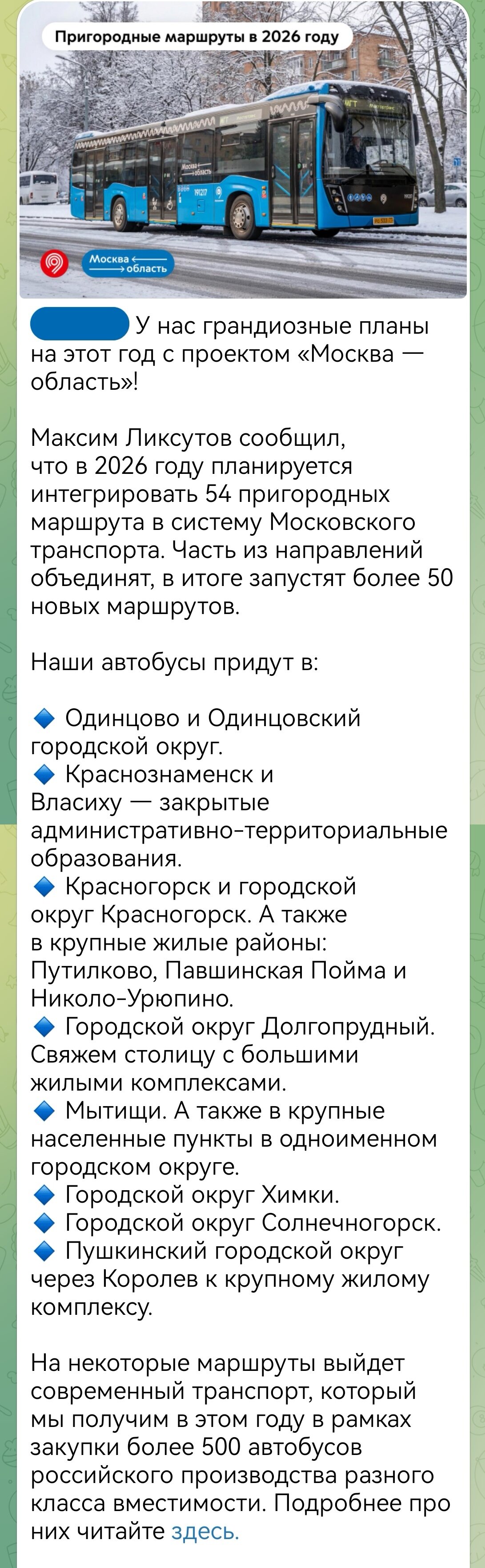
Task: Tap the blue channel name tag
Action: pyautogui.click(x=80, y=324)
